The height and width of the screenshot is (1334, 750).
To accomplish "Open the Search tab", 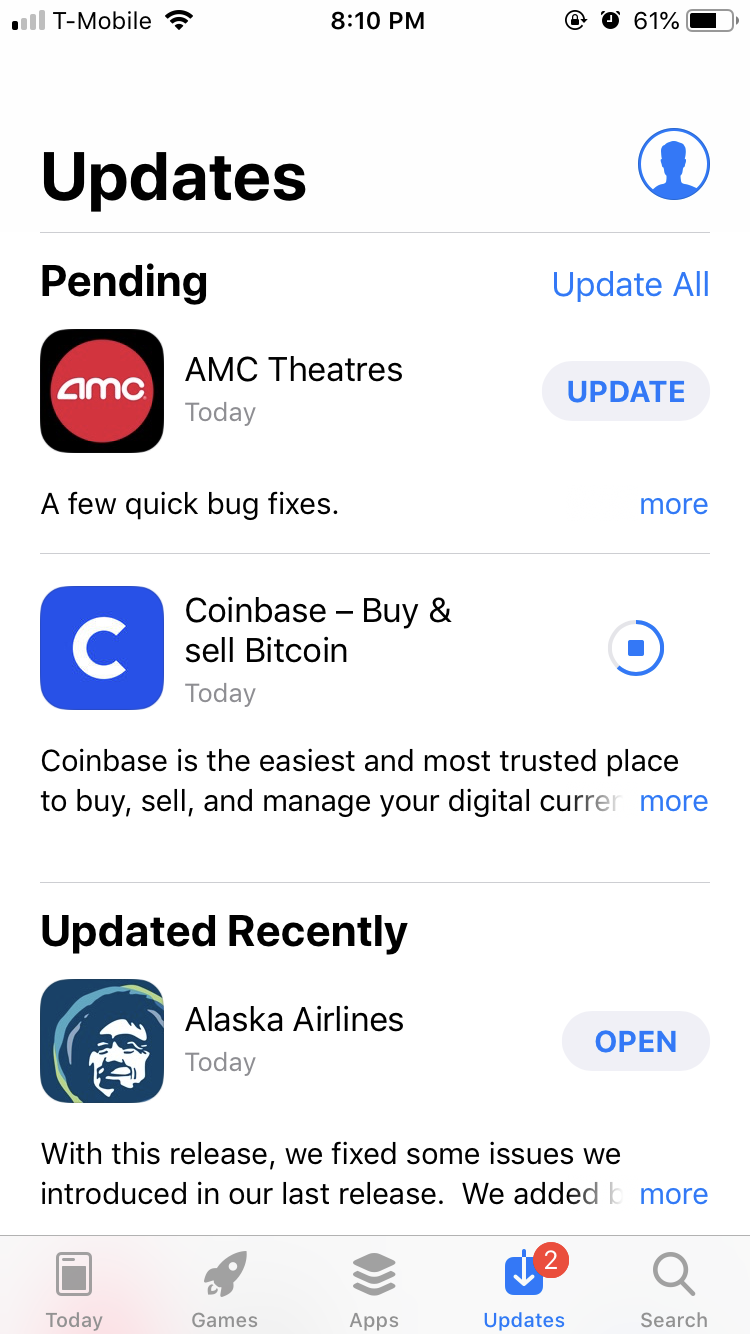I will (673, 1289).
